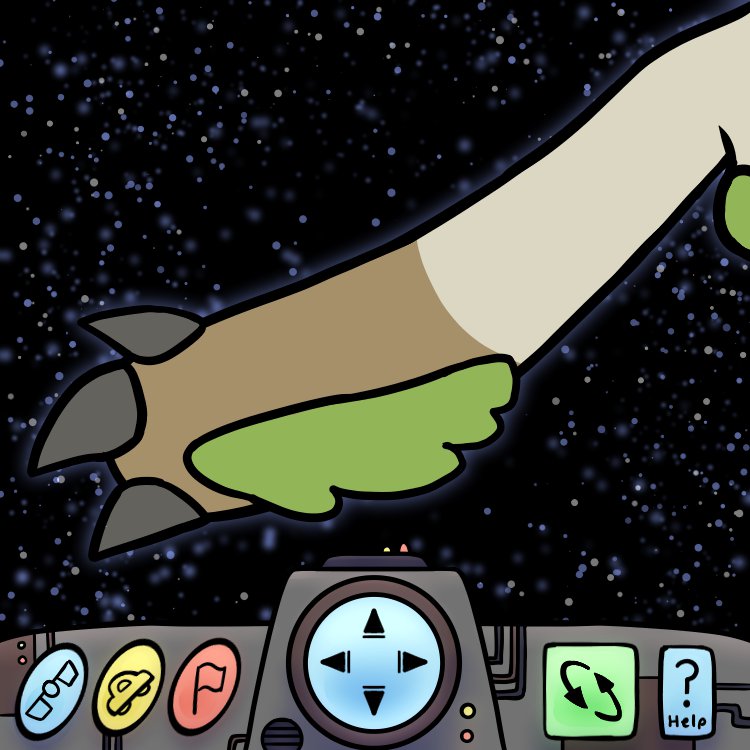Tap the green rotate arrows button
The image size is (750, 750).
pyautogui.click(x=591, y=688)
